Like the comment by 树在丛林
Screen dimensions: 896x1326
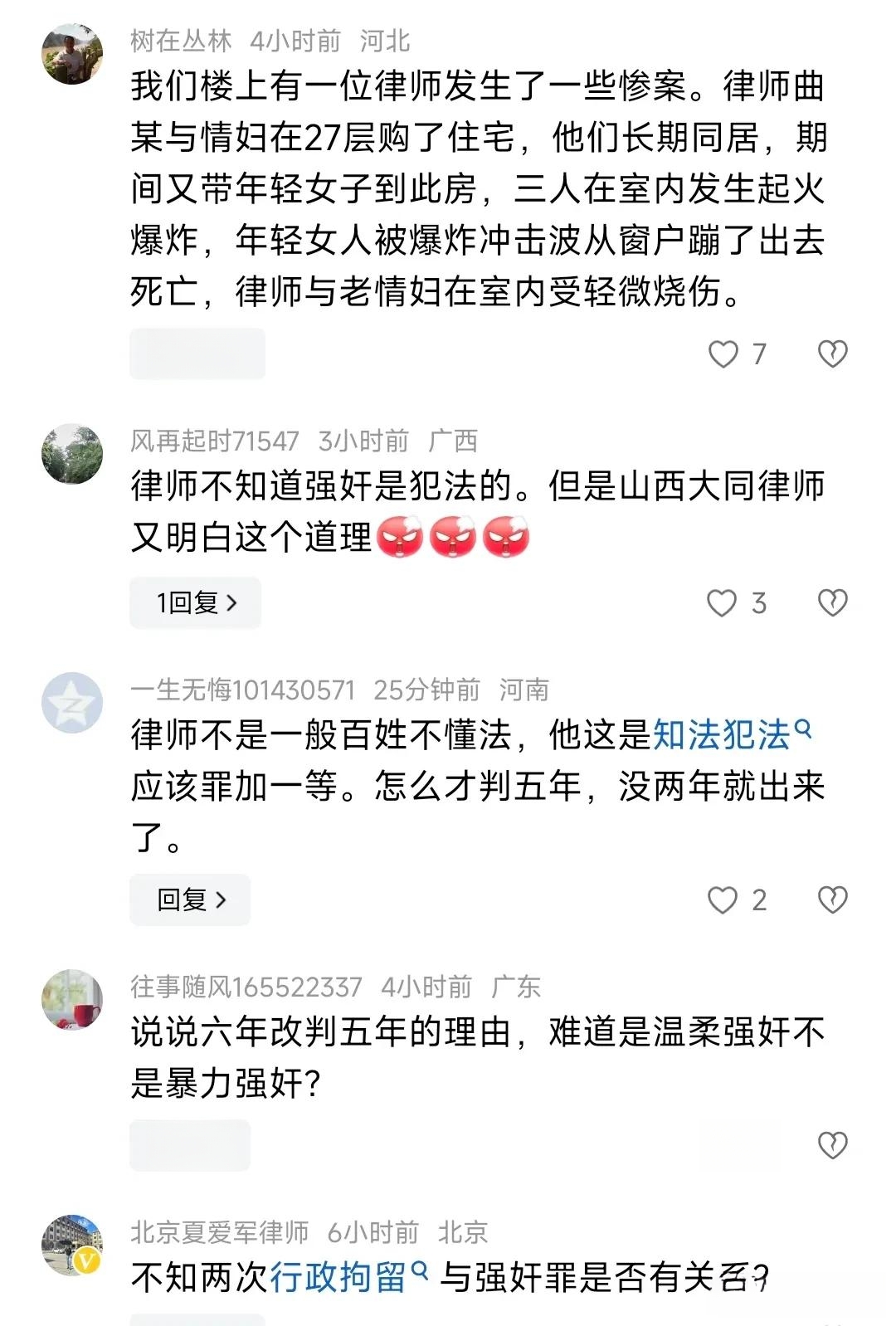coord(723,354)
